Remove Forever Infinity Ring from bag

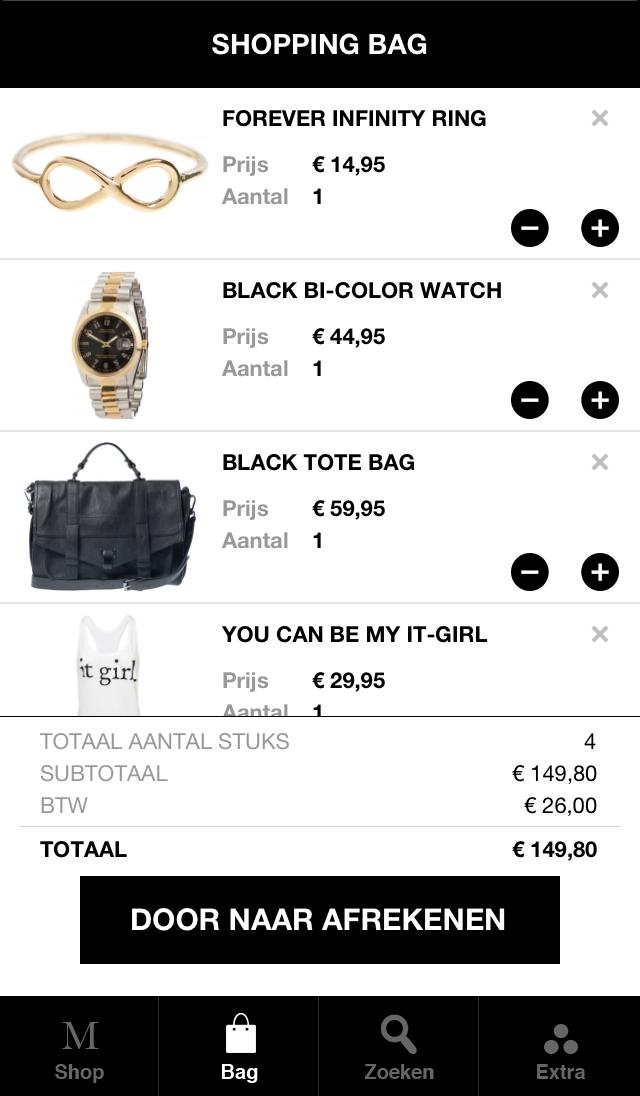(600, 118)
